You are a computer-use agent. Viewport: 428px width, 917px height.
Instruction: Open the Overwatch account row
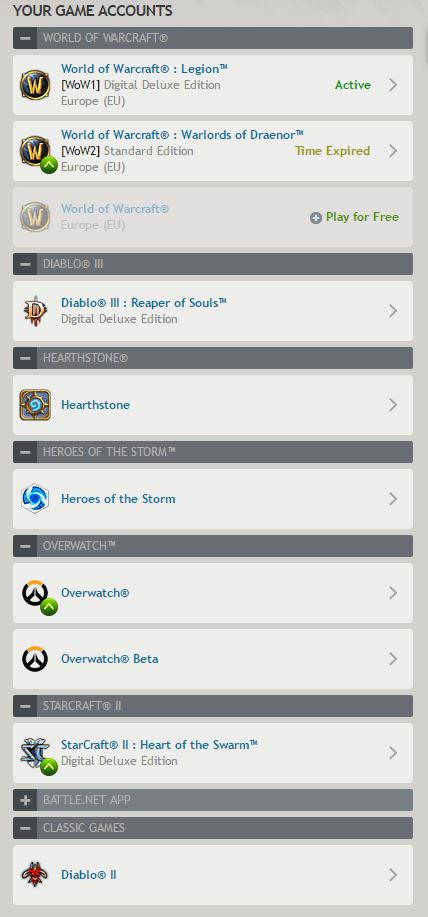click(213, 593)
